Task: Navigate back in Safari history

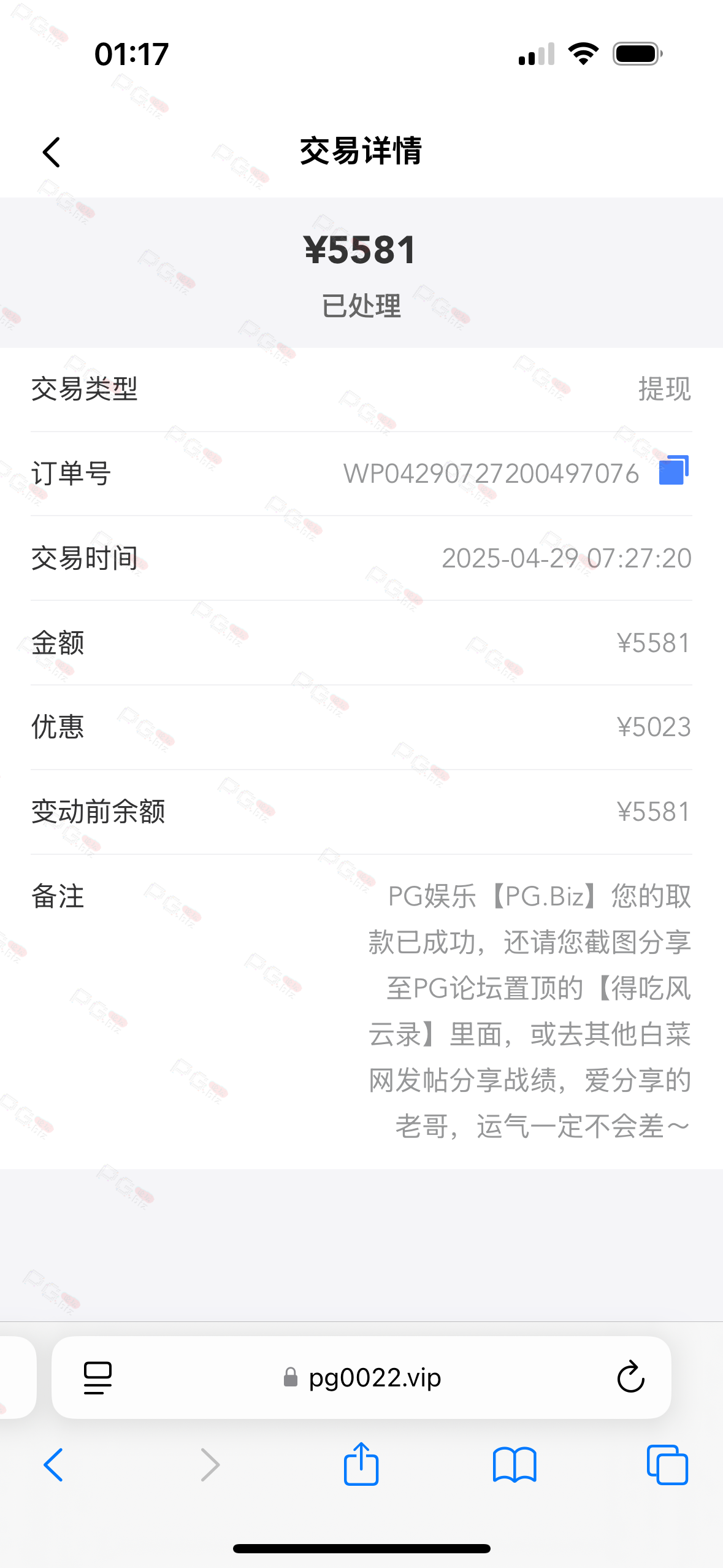Action: [x=53, y=1465]
